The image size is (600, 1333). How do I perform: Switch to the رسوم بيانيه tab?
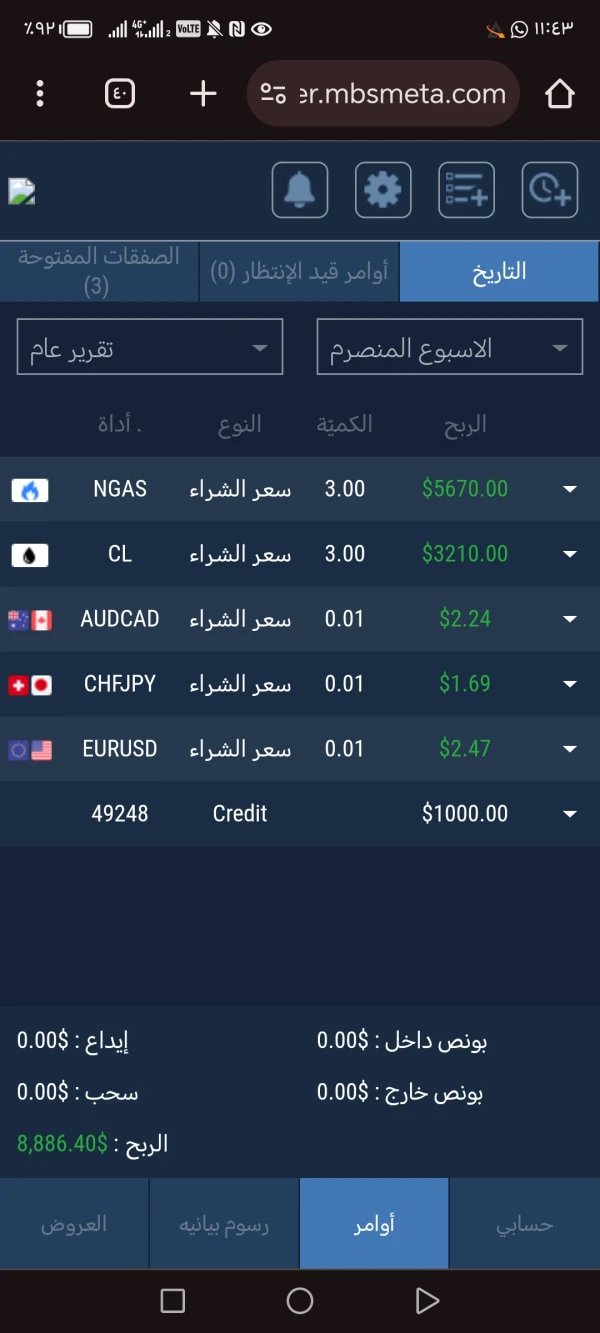click(x=224, y=1224)
